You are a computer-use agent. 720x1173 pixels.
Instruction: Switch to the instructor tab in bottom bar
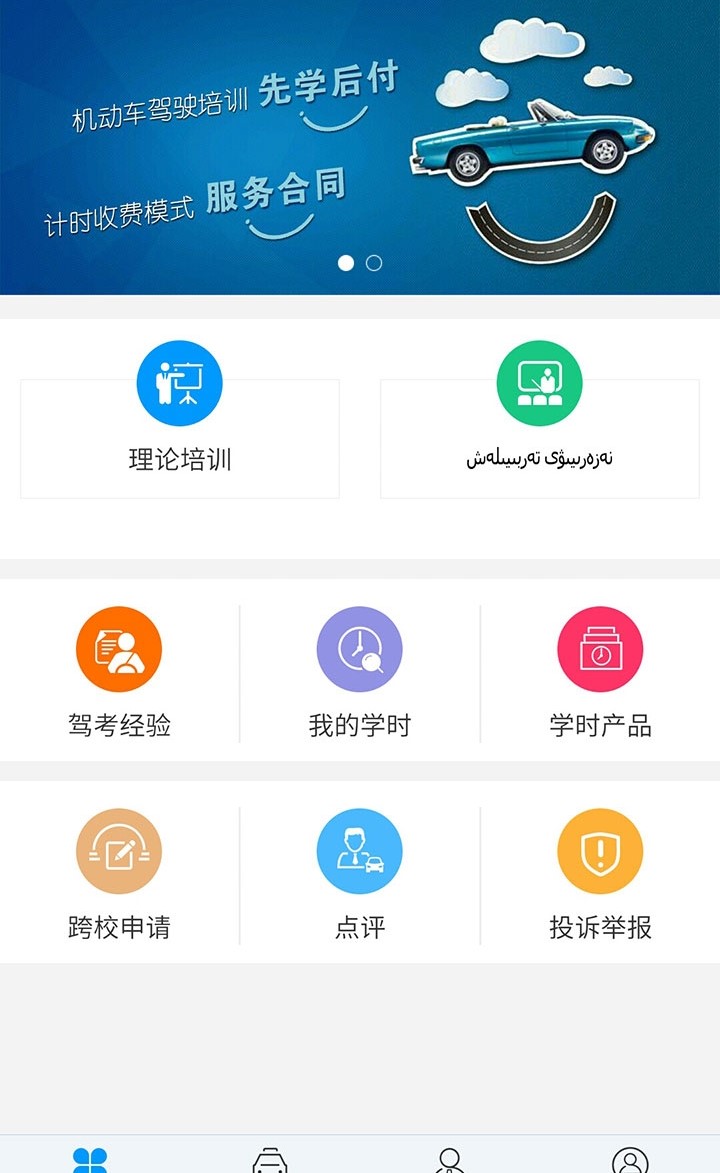coord(450,1160)
